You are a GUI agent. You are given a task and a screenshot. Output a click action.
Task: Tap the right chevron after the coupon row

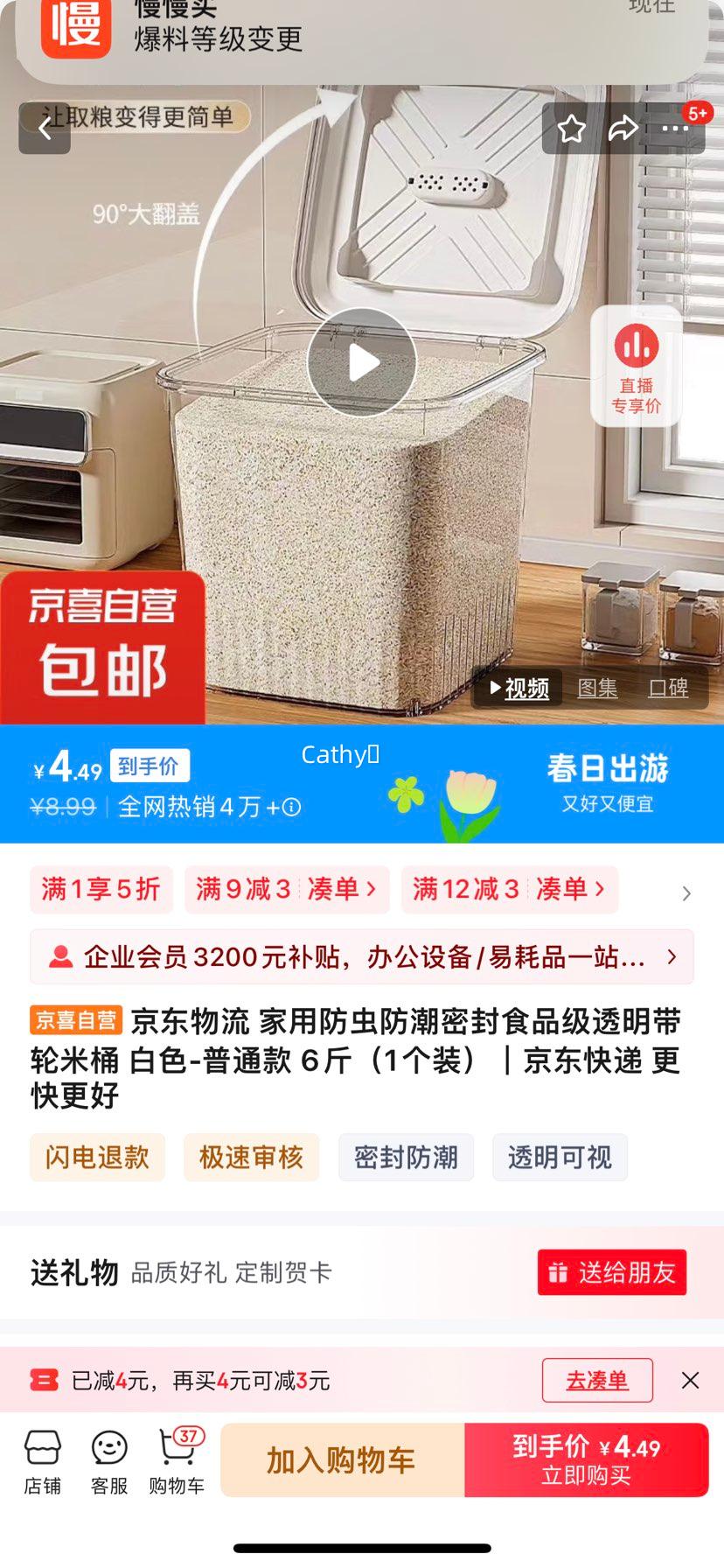pos(687,893)
